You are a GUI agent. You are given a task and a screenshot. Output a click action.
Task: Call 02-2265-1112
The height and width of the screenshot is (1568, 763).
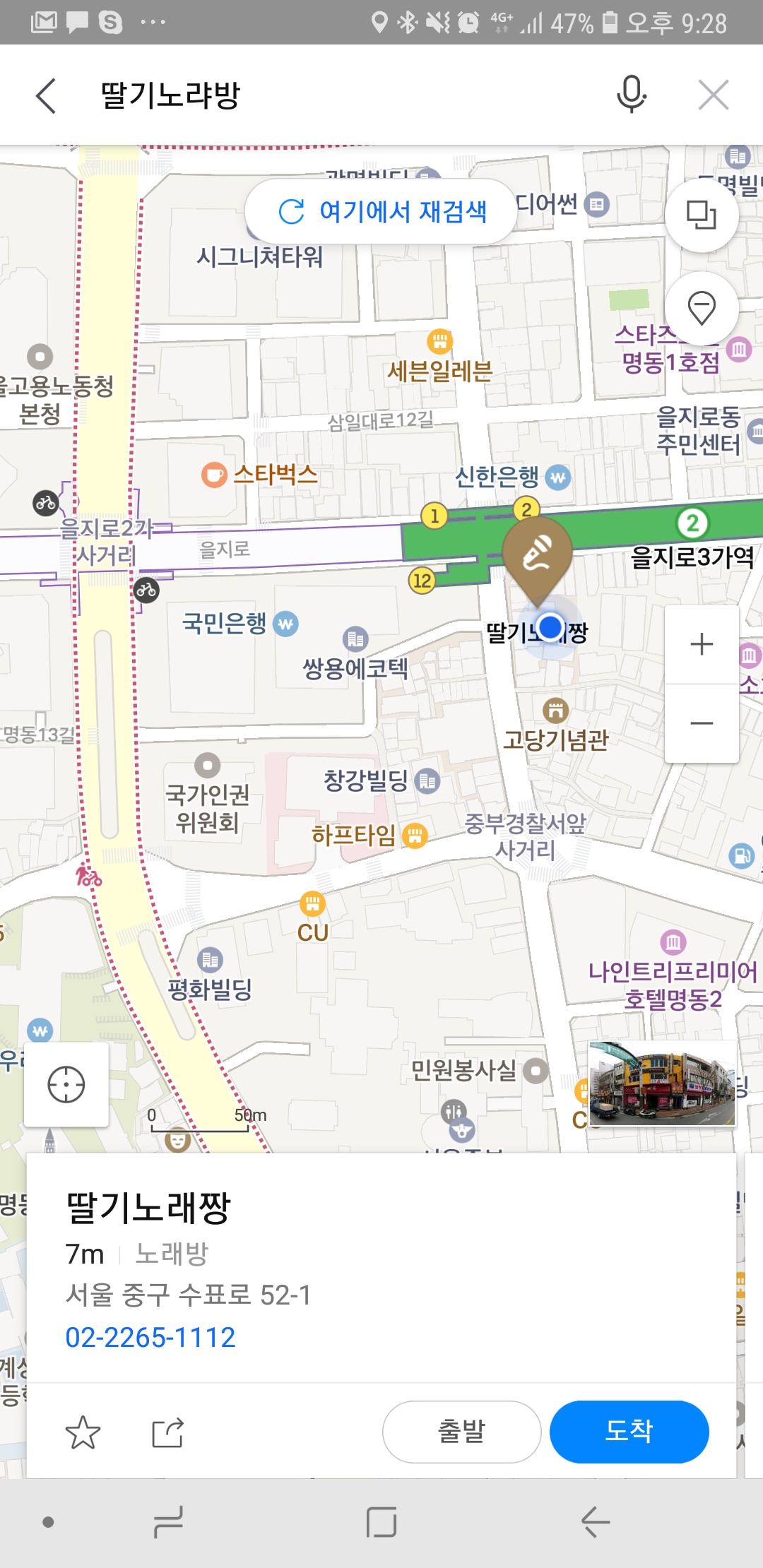(x=150, y=1337)
